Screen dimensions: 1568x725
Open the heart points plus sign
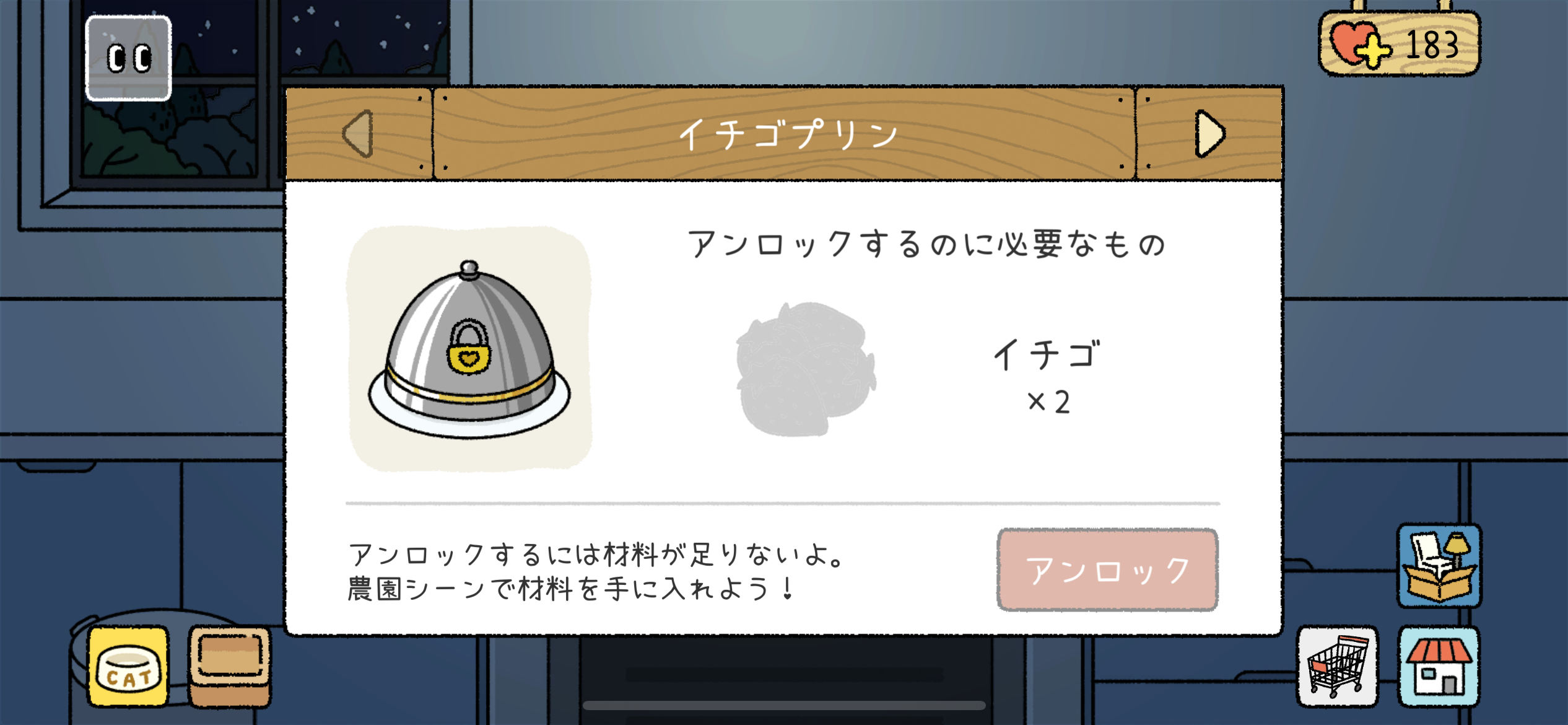(x=1372, y=48)
